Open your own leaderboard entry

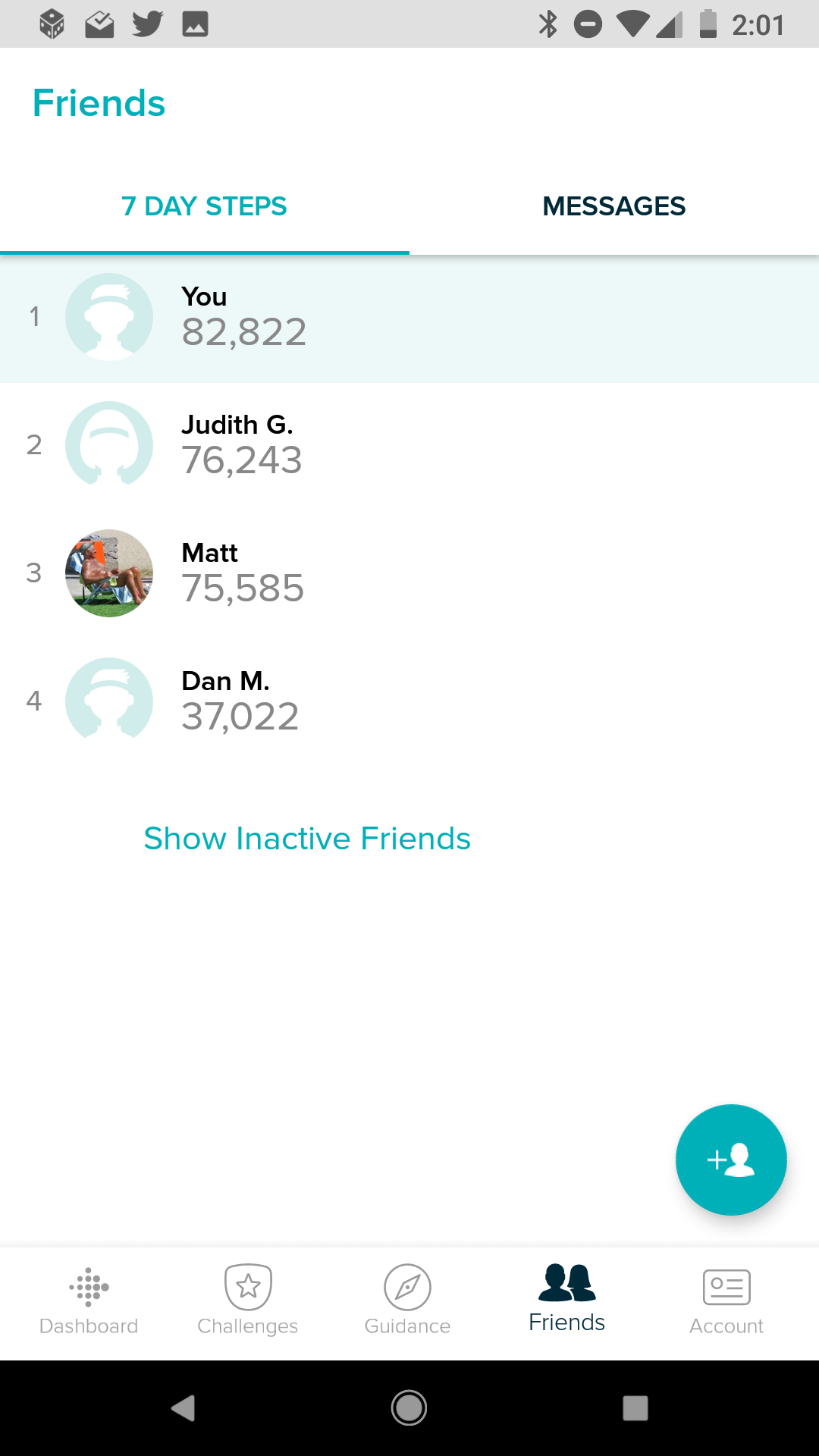(x=409, y=318)
